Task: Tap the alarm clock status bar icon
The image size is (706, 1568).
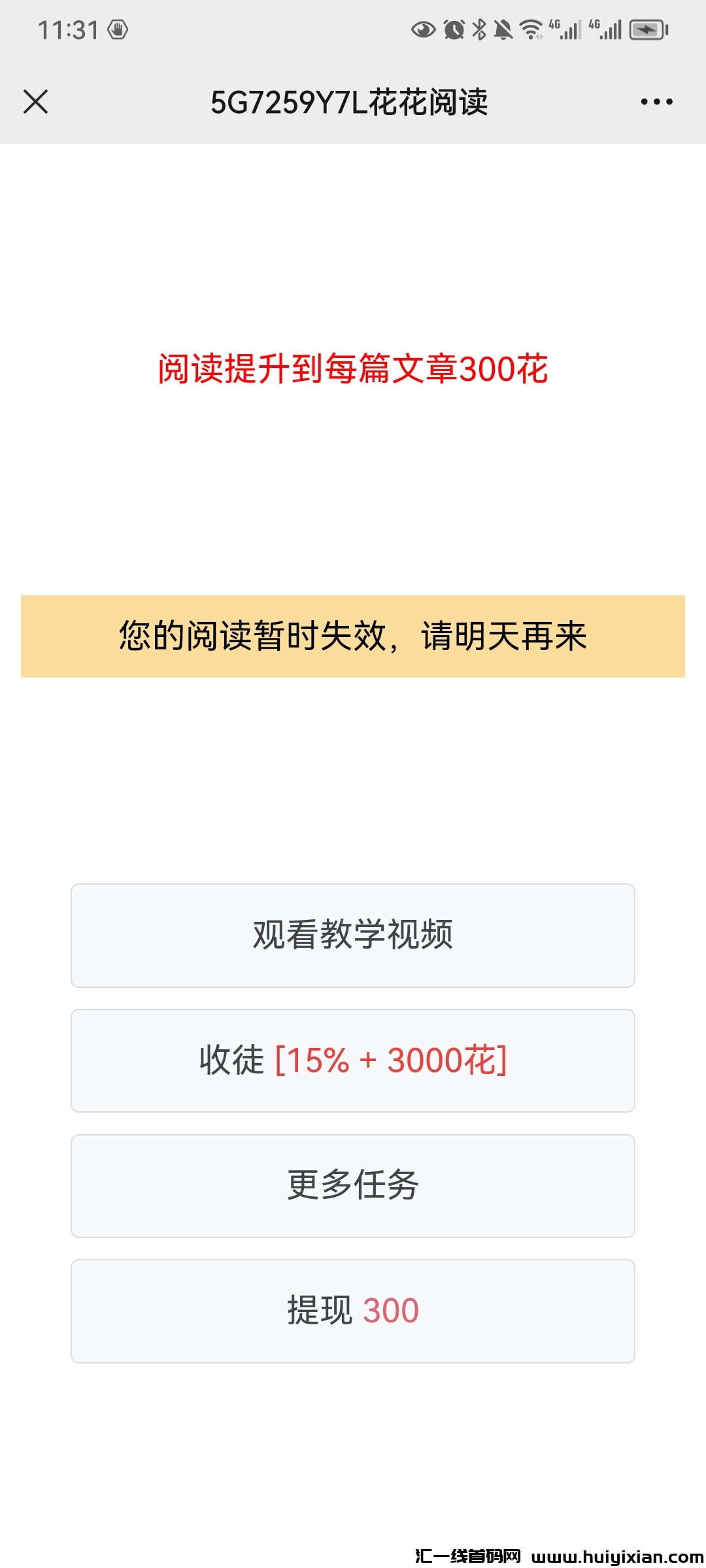Action: pos(452,27)
